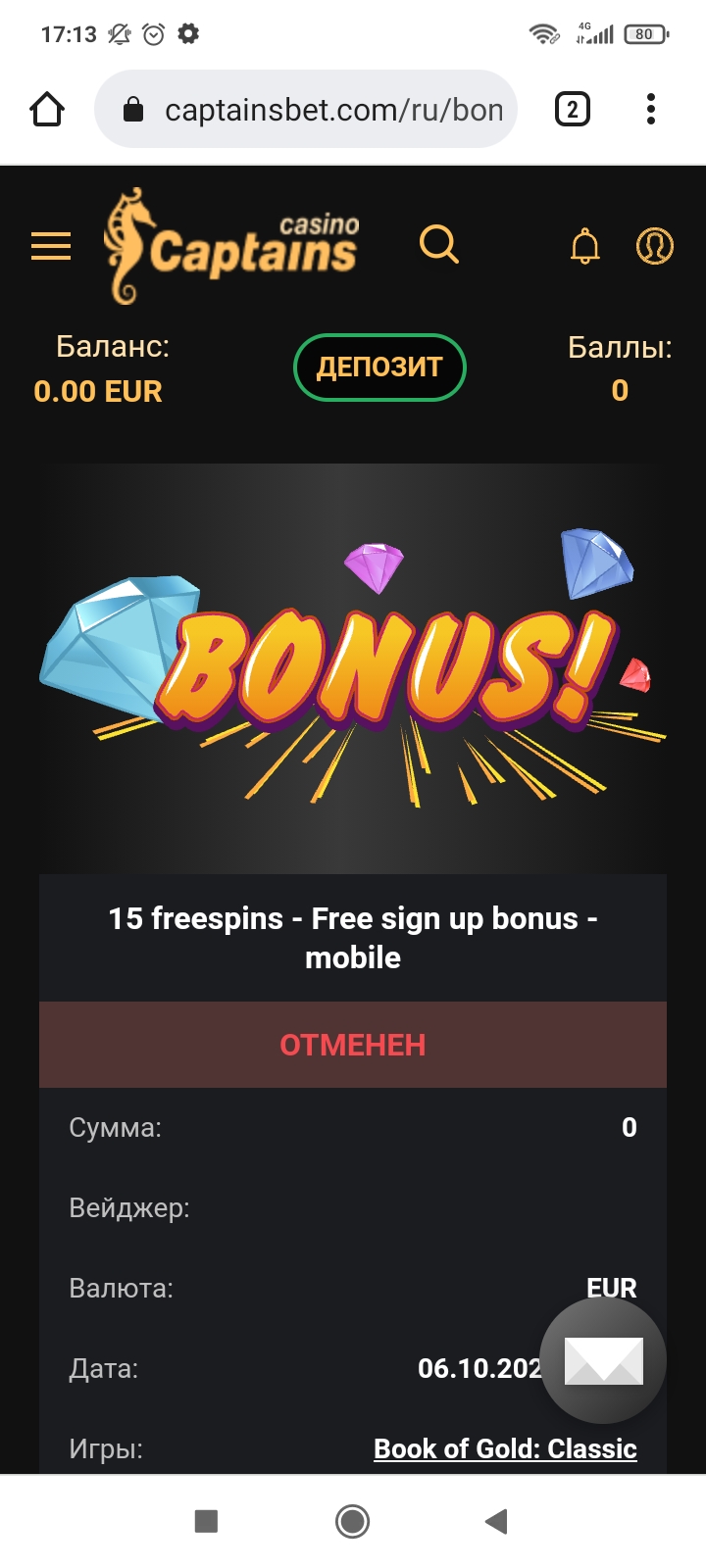Tap the ДЕПОЗИТ button
The width and height of the screenshot is (706, 1568).
pyautogui.click(x=379, y=367)
